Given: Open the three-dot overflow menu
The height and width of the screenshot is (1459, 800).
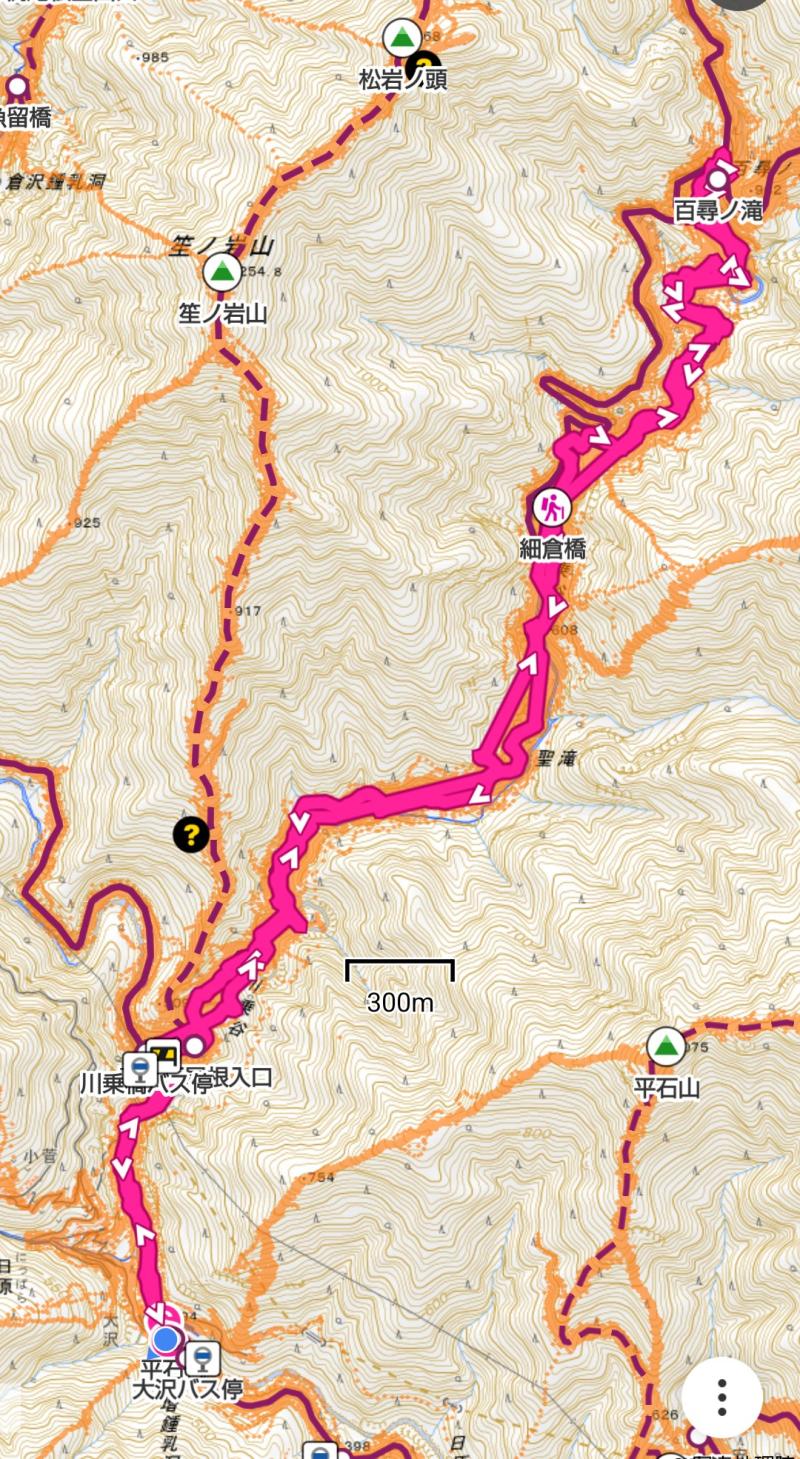Looking at the screenshot, I should tap(722, 1396).
